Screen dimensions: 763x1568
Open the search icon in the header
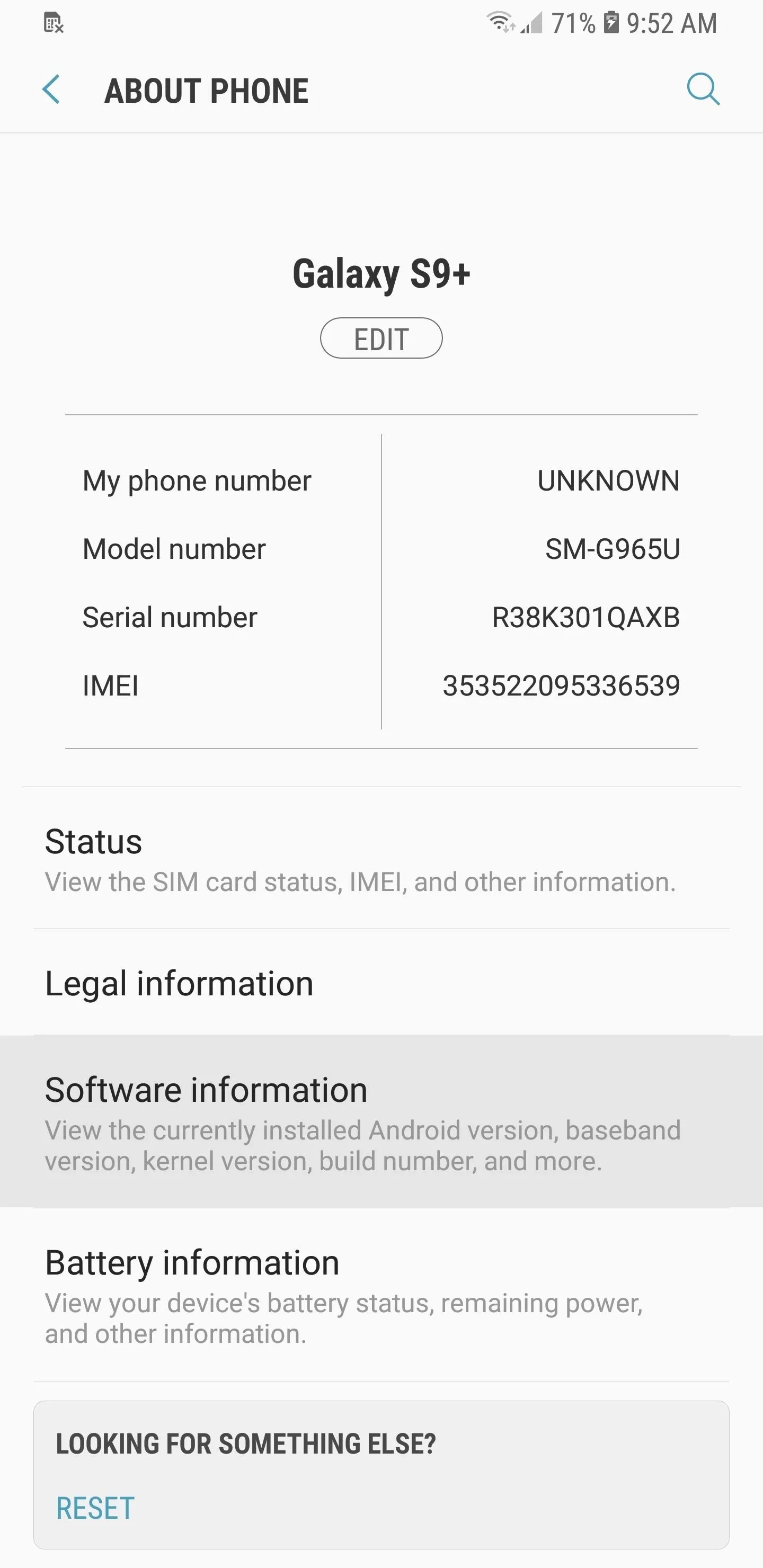tap(703, 90)
